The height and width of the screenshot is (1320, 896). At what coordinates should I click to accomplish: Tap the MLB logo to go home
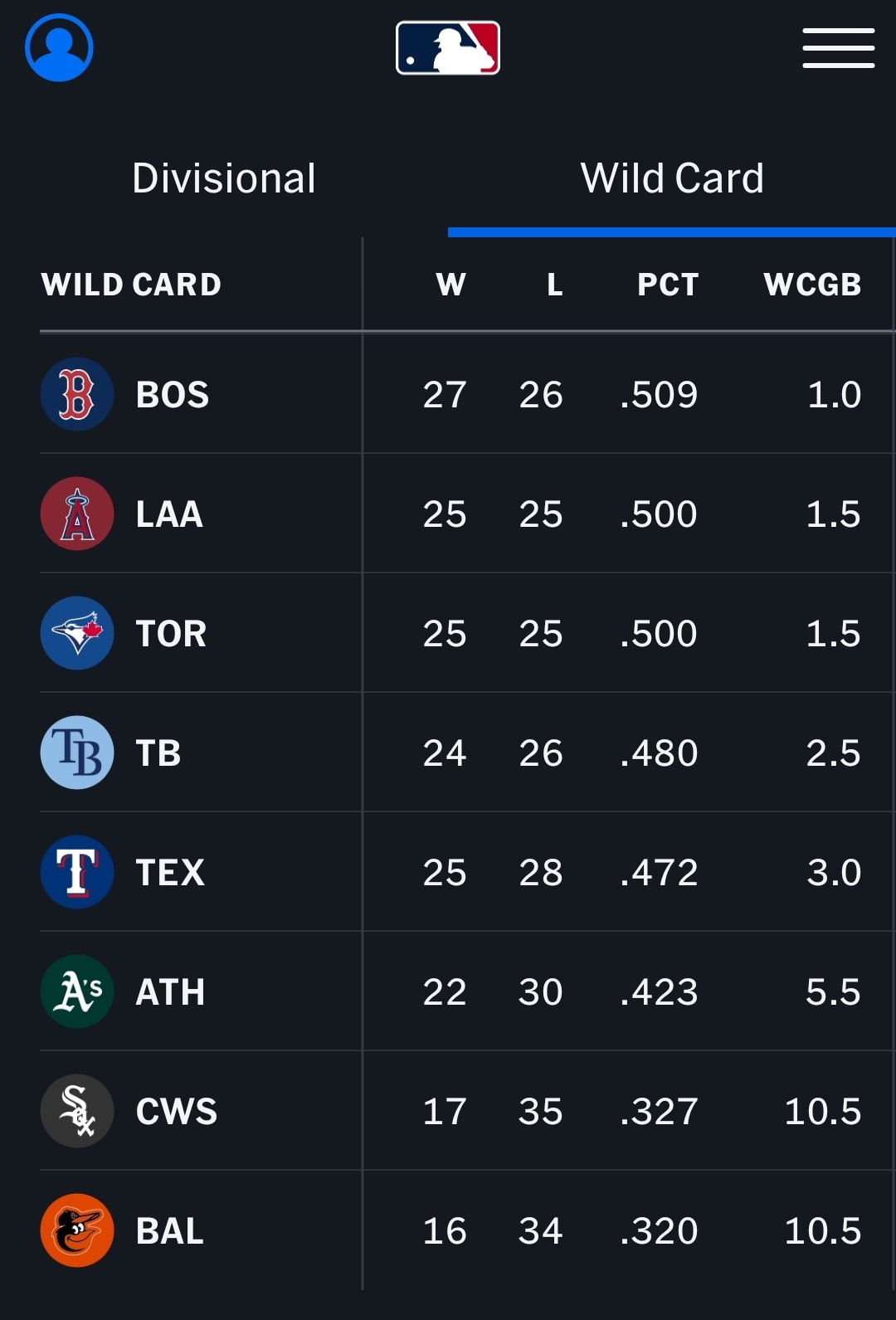448,47
